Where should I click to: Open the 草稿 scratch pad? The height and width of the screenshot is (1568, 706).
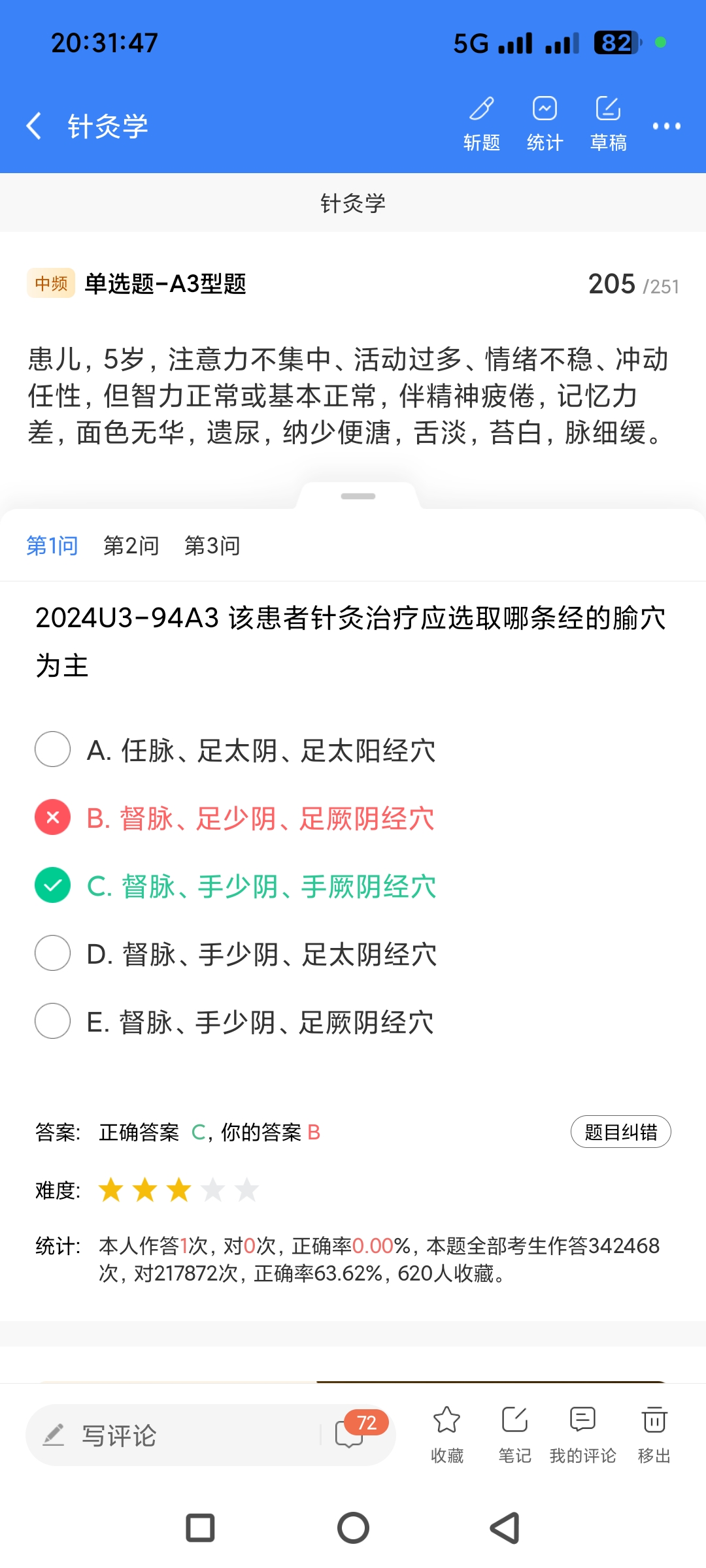point(608,123)
